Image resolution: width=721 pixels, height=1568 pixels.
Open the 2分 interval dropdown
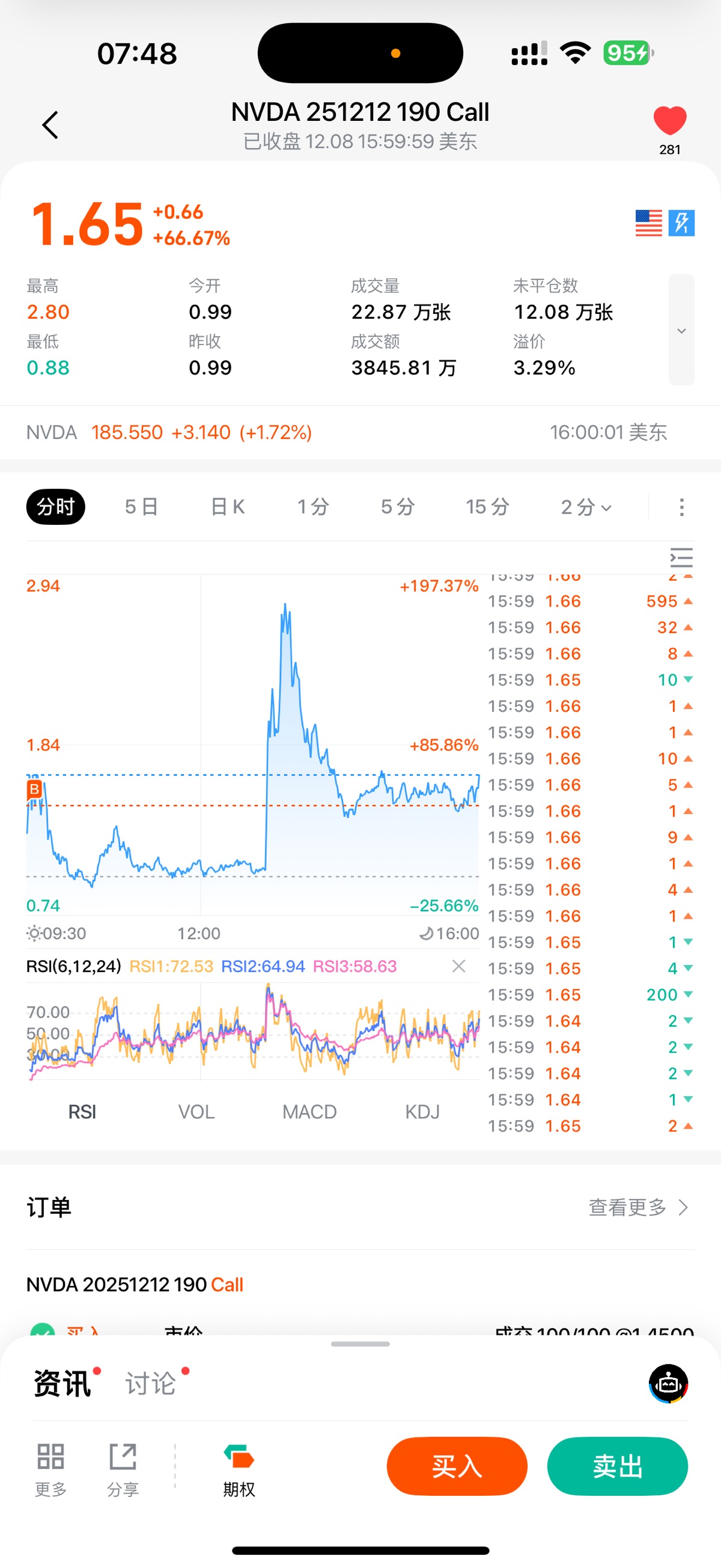tap(586, 506)
